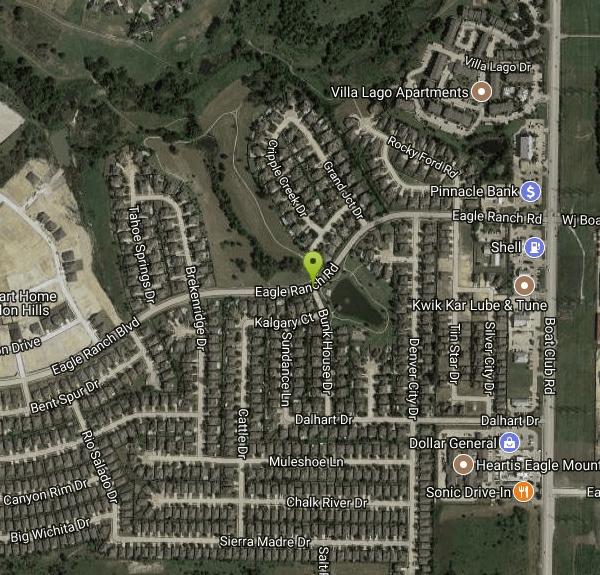This screenshot has width=600, height=575.
Task: Open the Villa Lago Apartments marker
Action: (481, 93)
